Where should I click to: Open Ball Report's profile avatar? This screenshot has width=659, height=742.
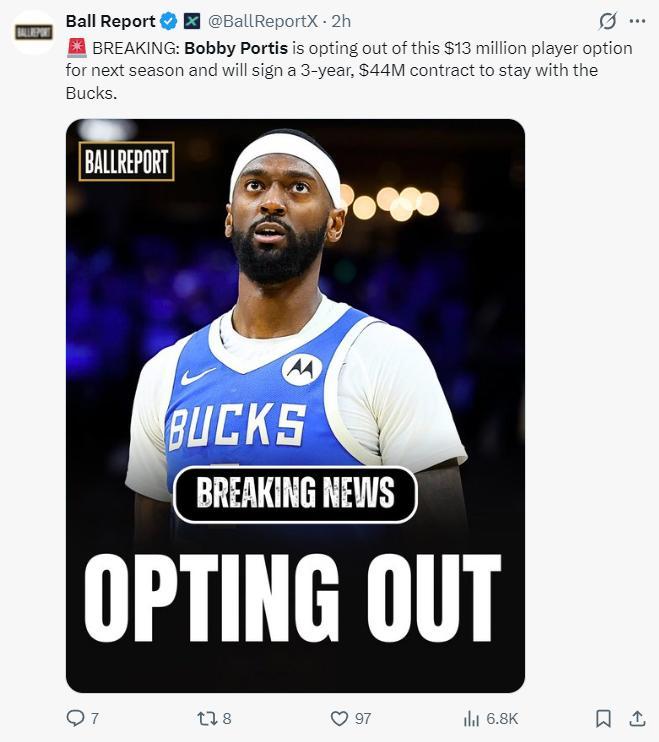[x=33, y=32]
